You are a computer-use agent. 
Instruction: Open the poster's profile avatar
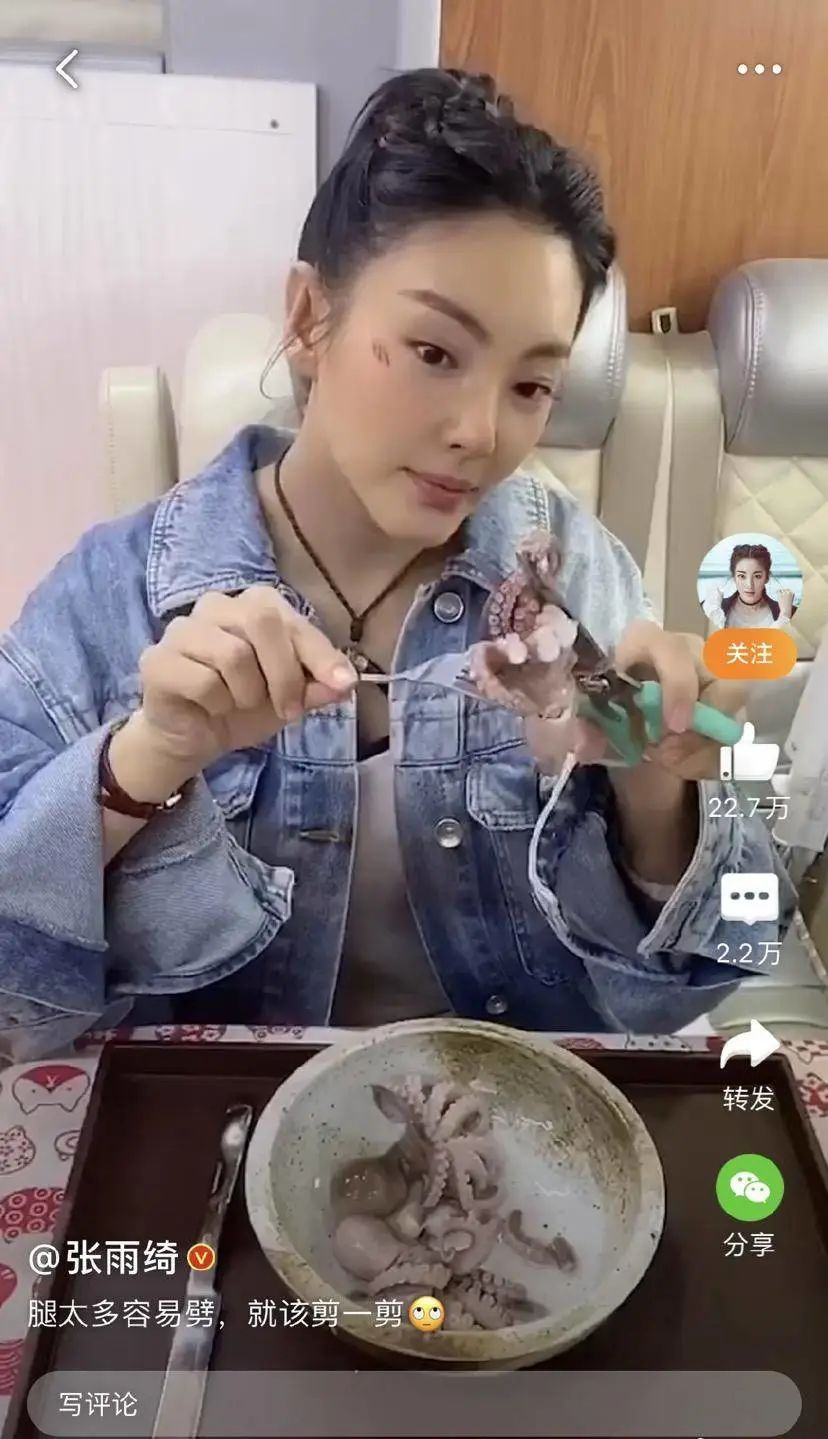(749, 583)
